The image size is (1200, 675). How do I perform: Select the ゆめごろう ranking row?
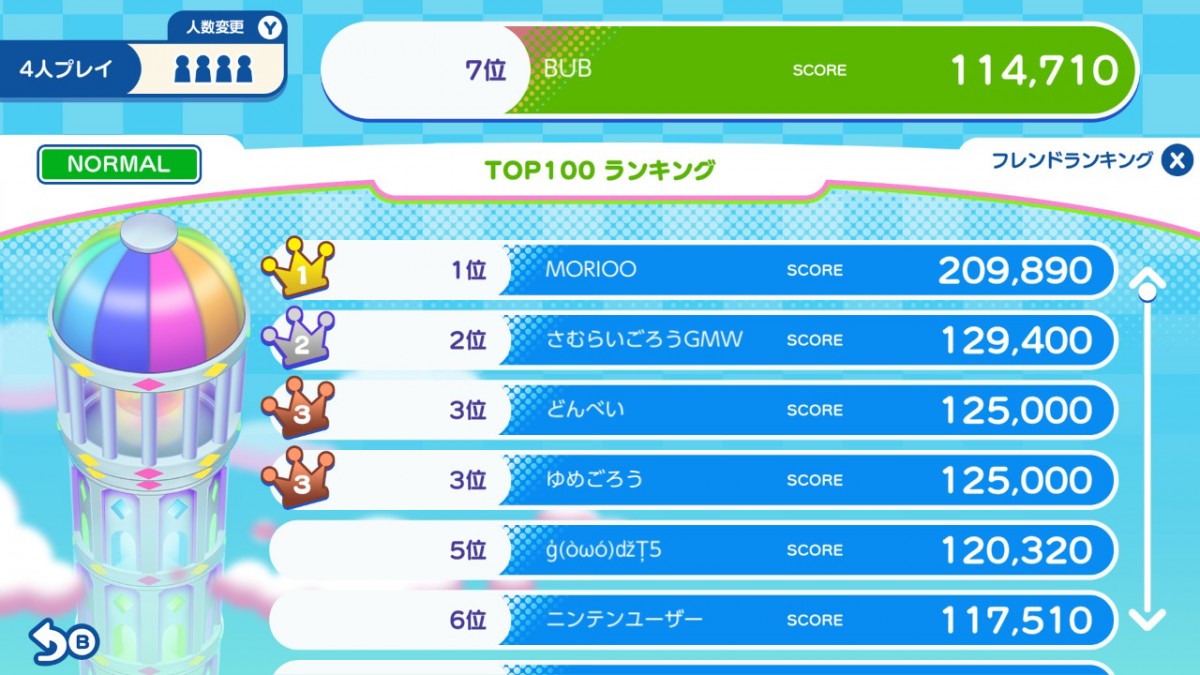pos(690,480)
